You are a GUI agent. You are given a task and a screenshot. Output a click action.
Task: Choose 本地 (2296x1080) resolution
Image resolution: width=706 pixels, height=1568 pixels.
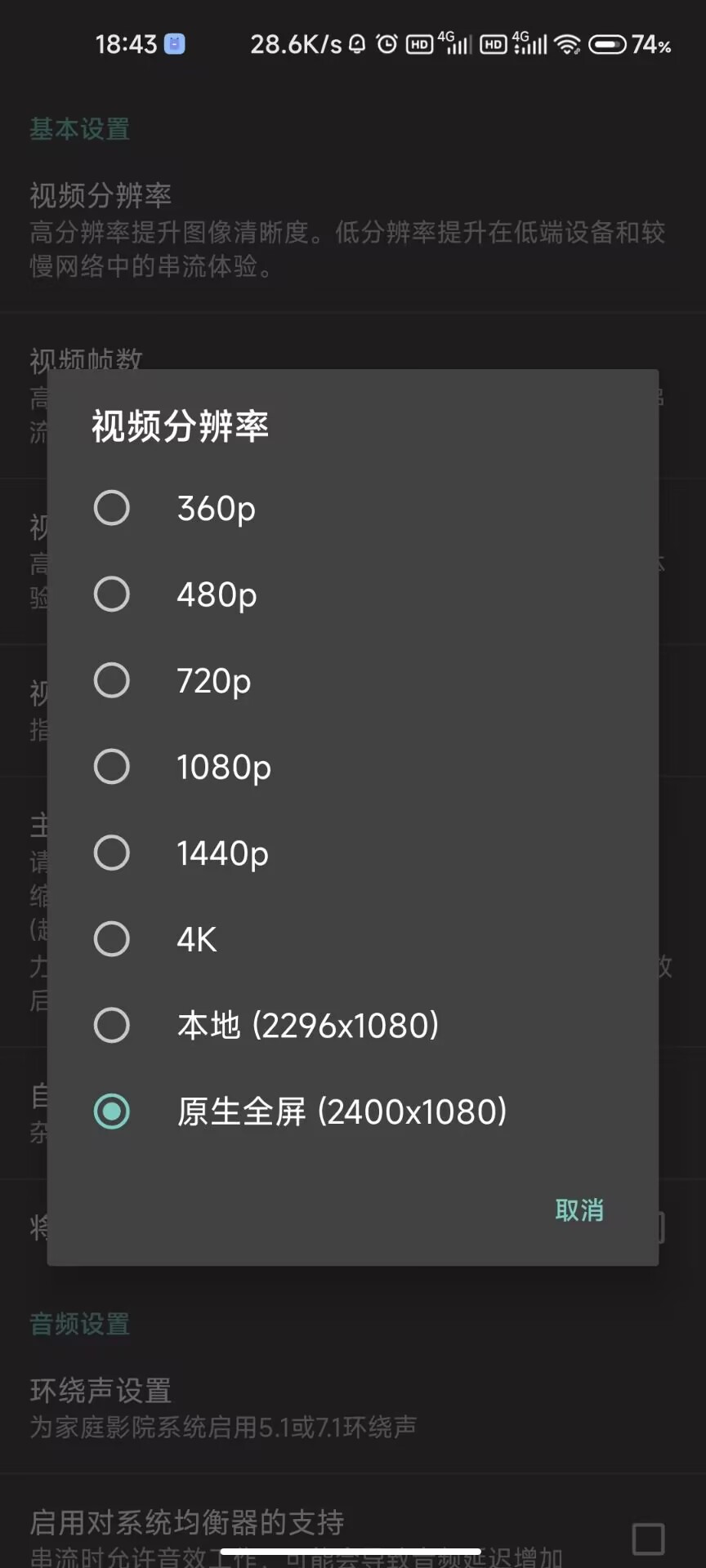coord(112,1026)
